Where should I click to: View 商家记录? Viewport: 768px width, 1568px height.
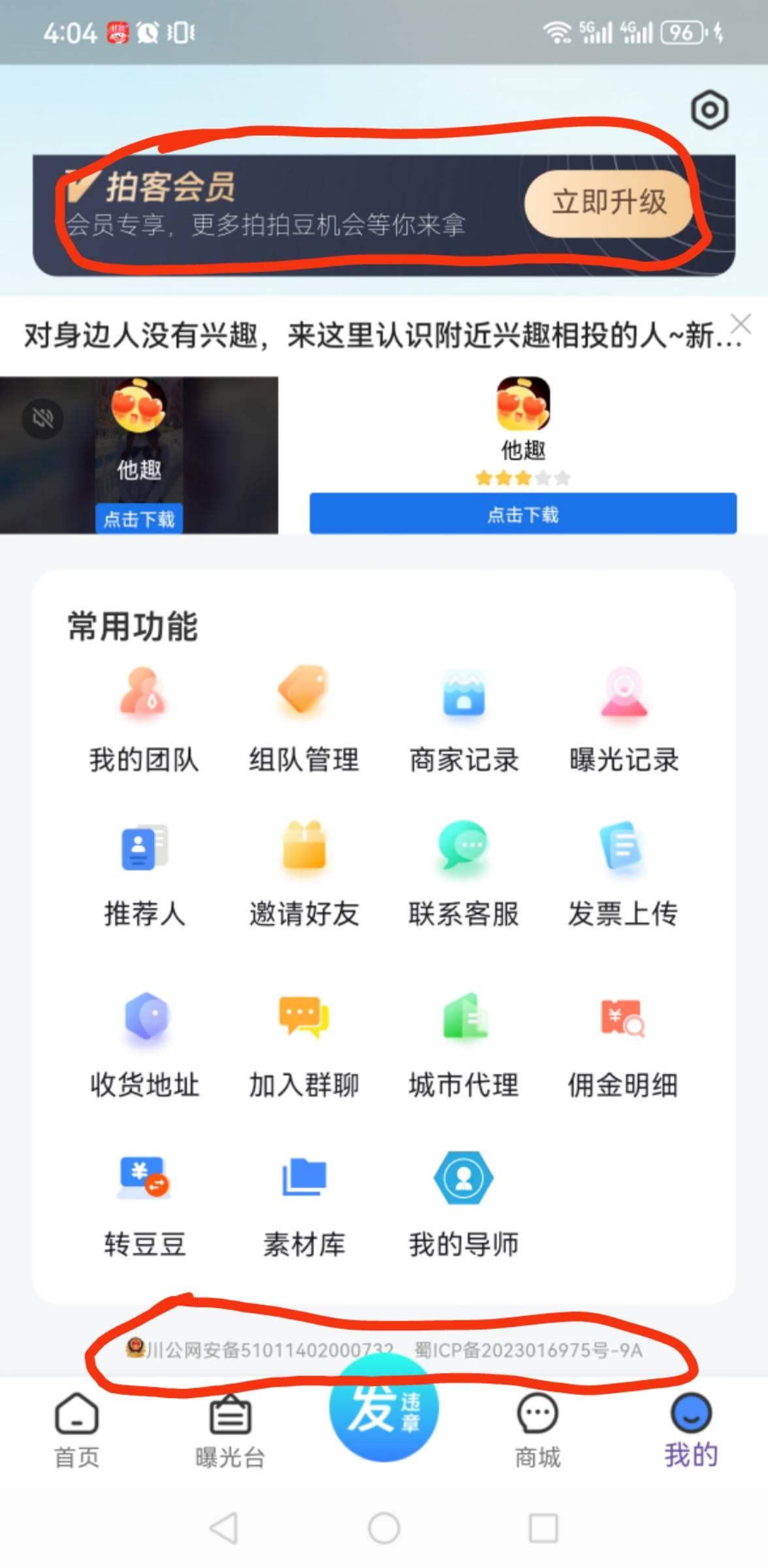tap(464, 720)
